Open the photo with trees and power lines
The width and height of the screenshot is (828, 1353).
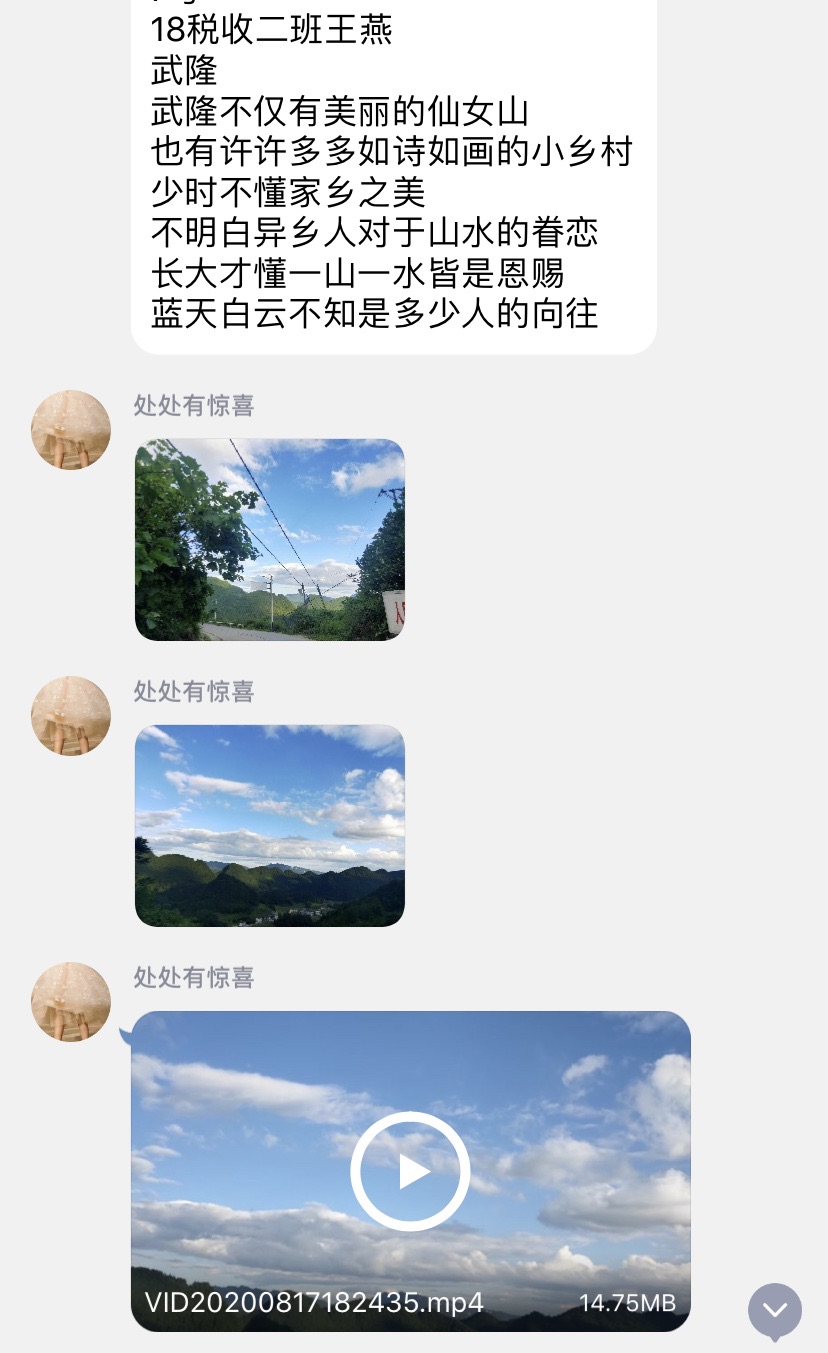point(269,540)
